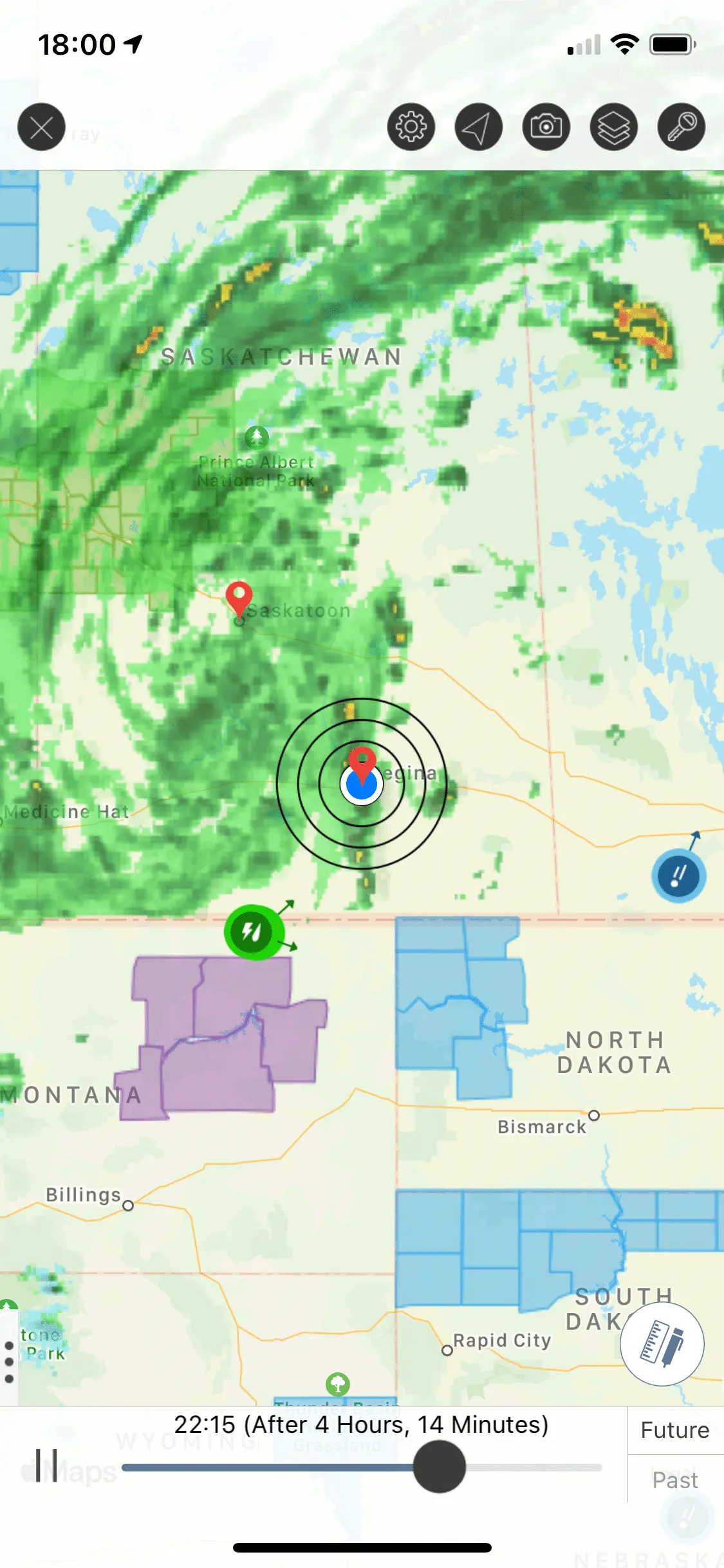
Task: Switch to Past radar mode
Action: (674, 1480)
